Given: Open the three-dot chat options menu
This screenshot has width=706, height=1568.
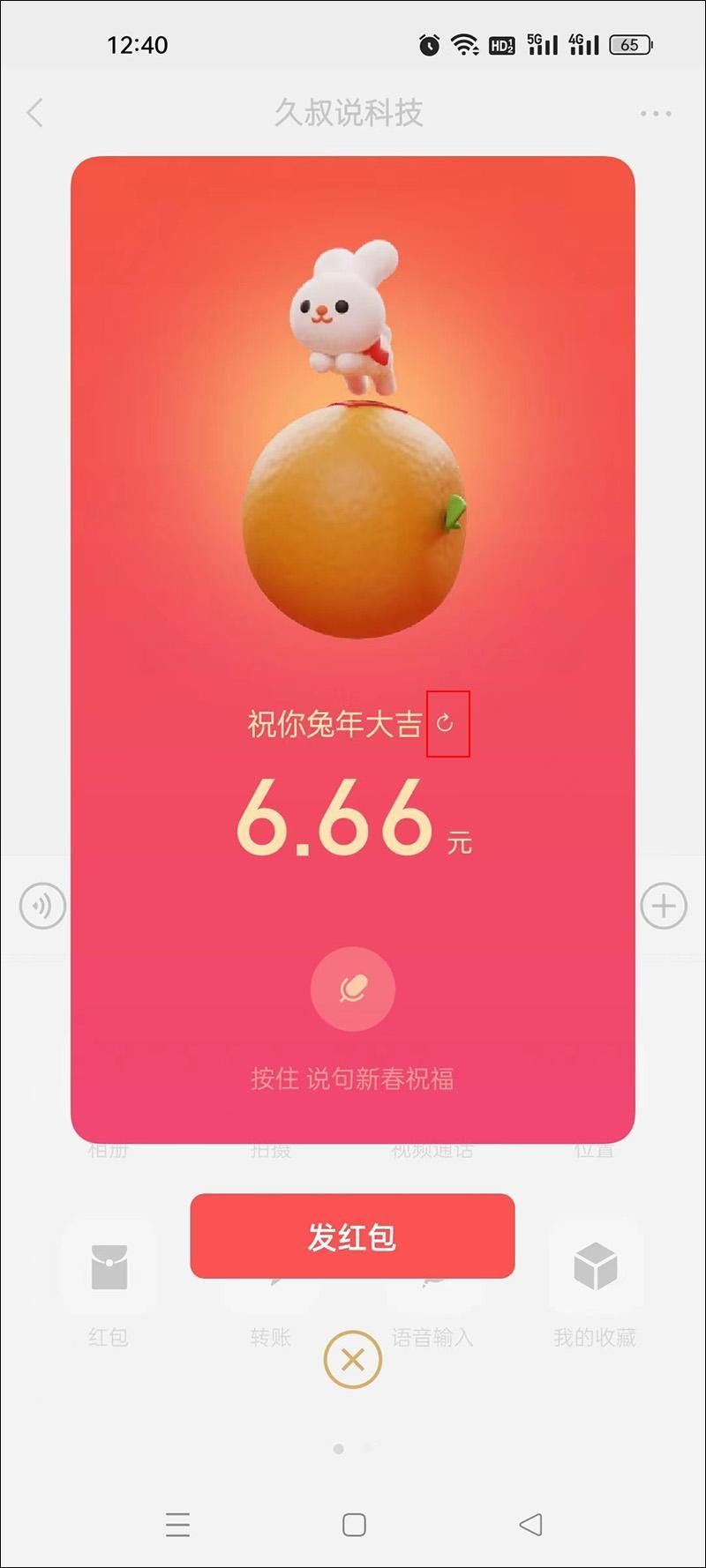Looking at the screenshot, I should pos(656,114).
